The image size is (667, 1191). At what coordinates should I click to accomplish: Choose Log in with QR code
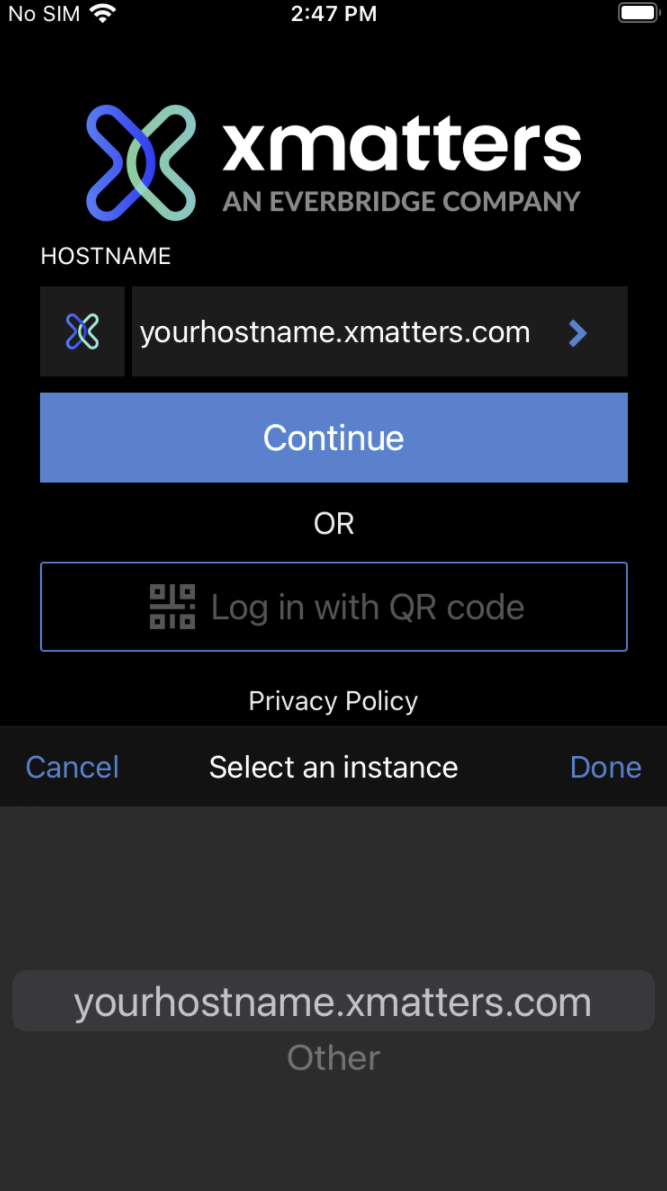click(x=334, y=607)
